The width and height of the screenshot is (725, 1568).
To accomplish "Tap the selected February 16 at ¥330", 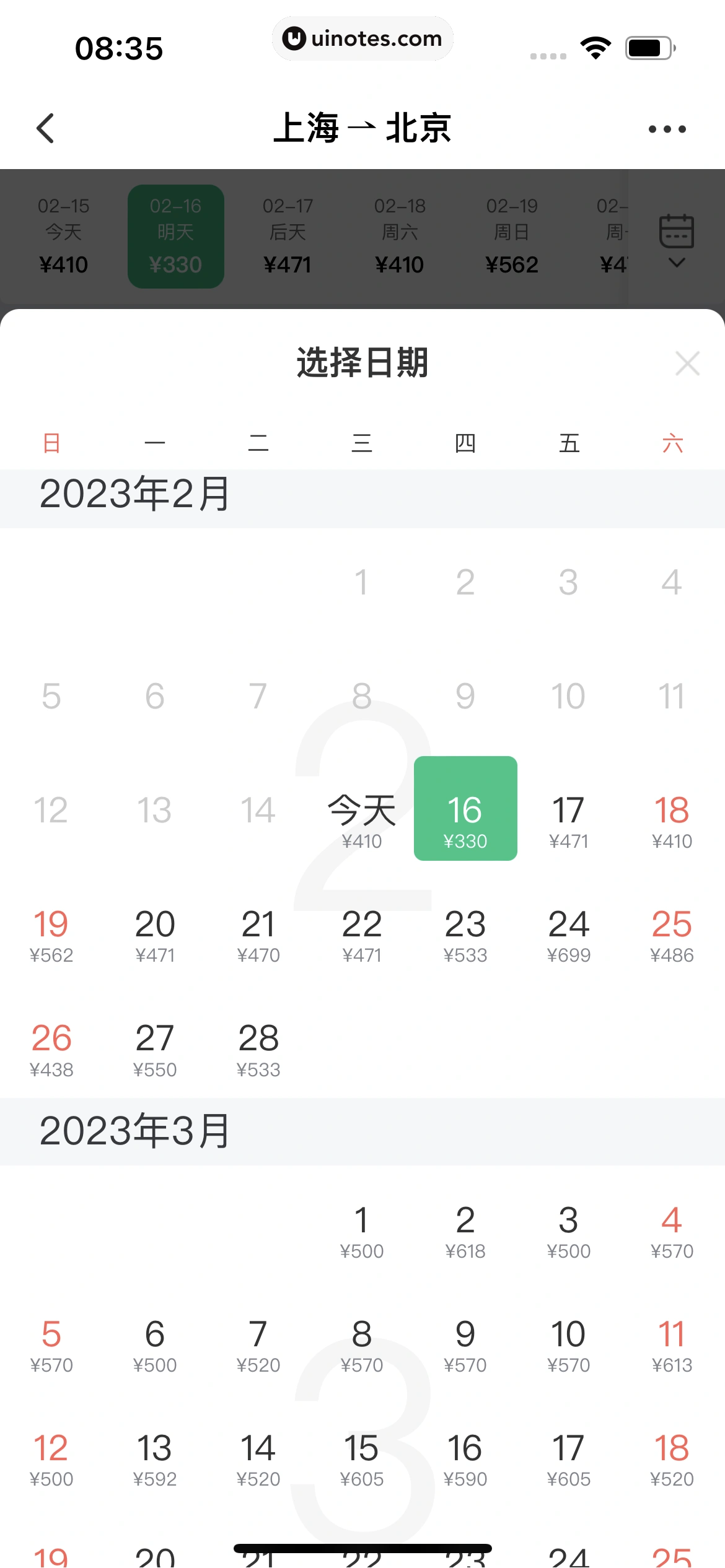I will pyautogui.click(x=465, y=808).
